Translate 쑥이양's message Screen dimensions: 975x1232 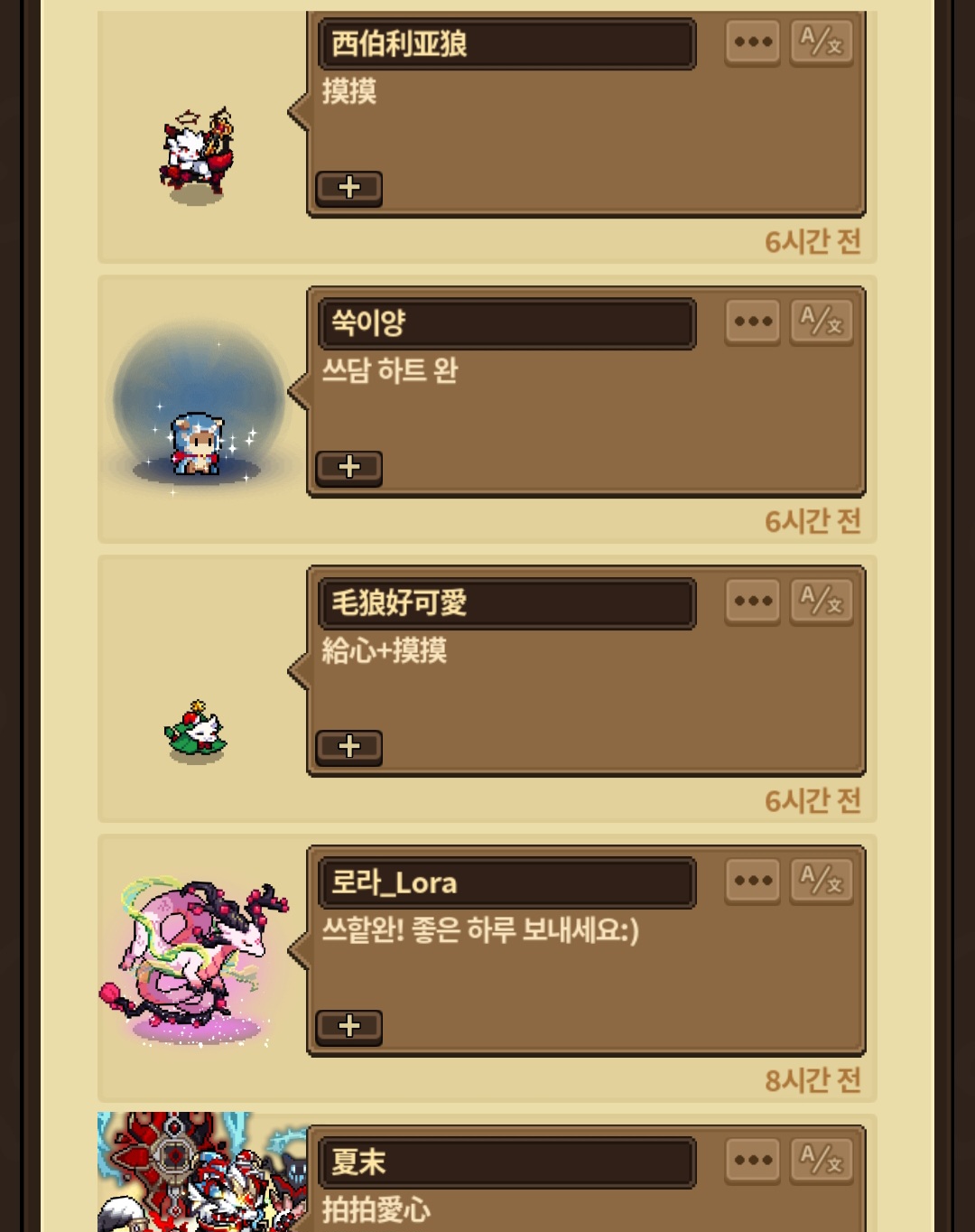821,322
